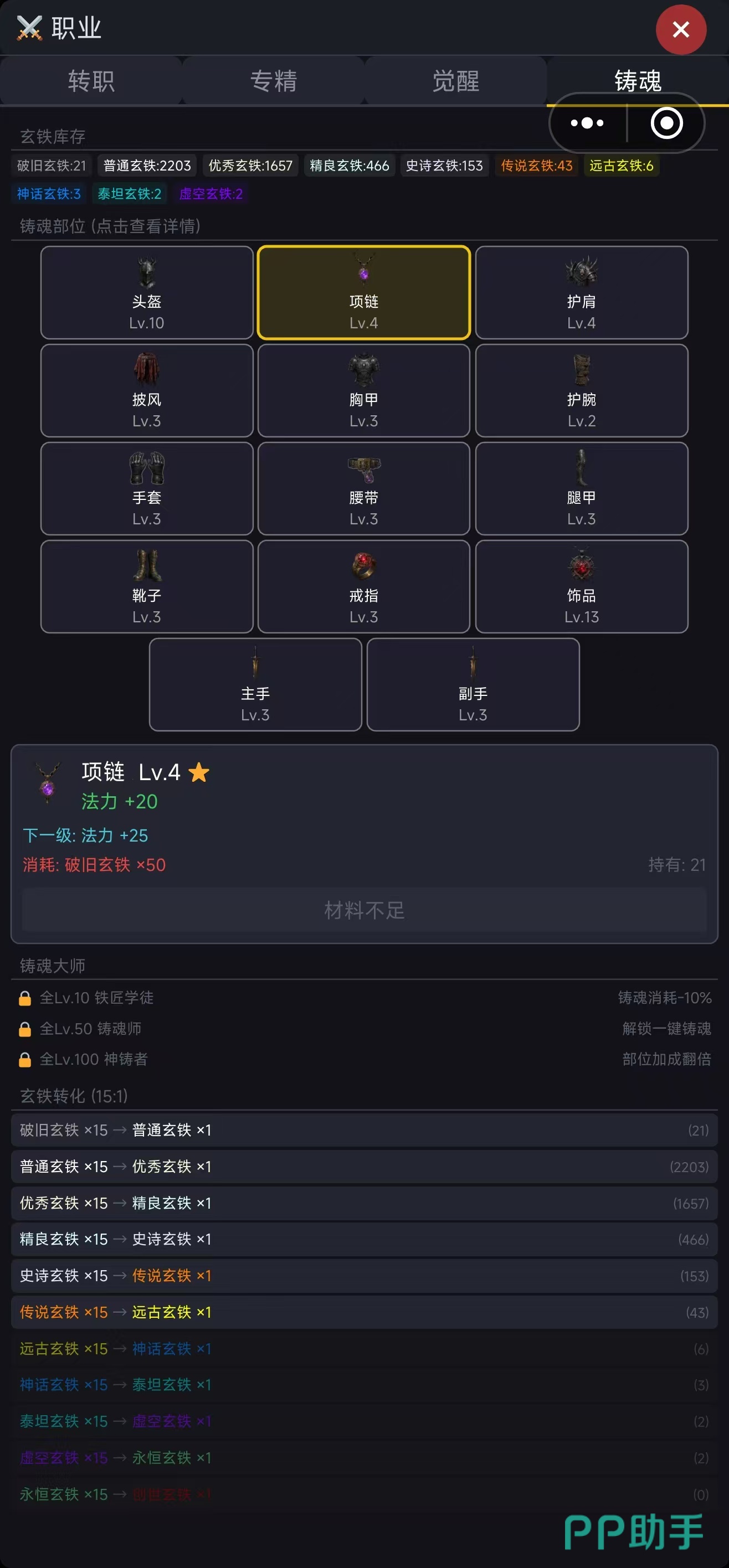729x1568 pixels.
Task: Tap the mini program circle close button
Action: tap(666, 123)
